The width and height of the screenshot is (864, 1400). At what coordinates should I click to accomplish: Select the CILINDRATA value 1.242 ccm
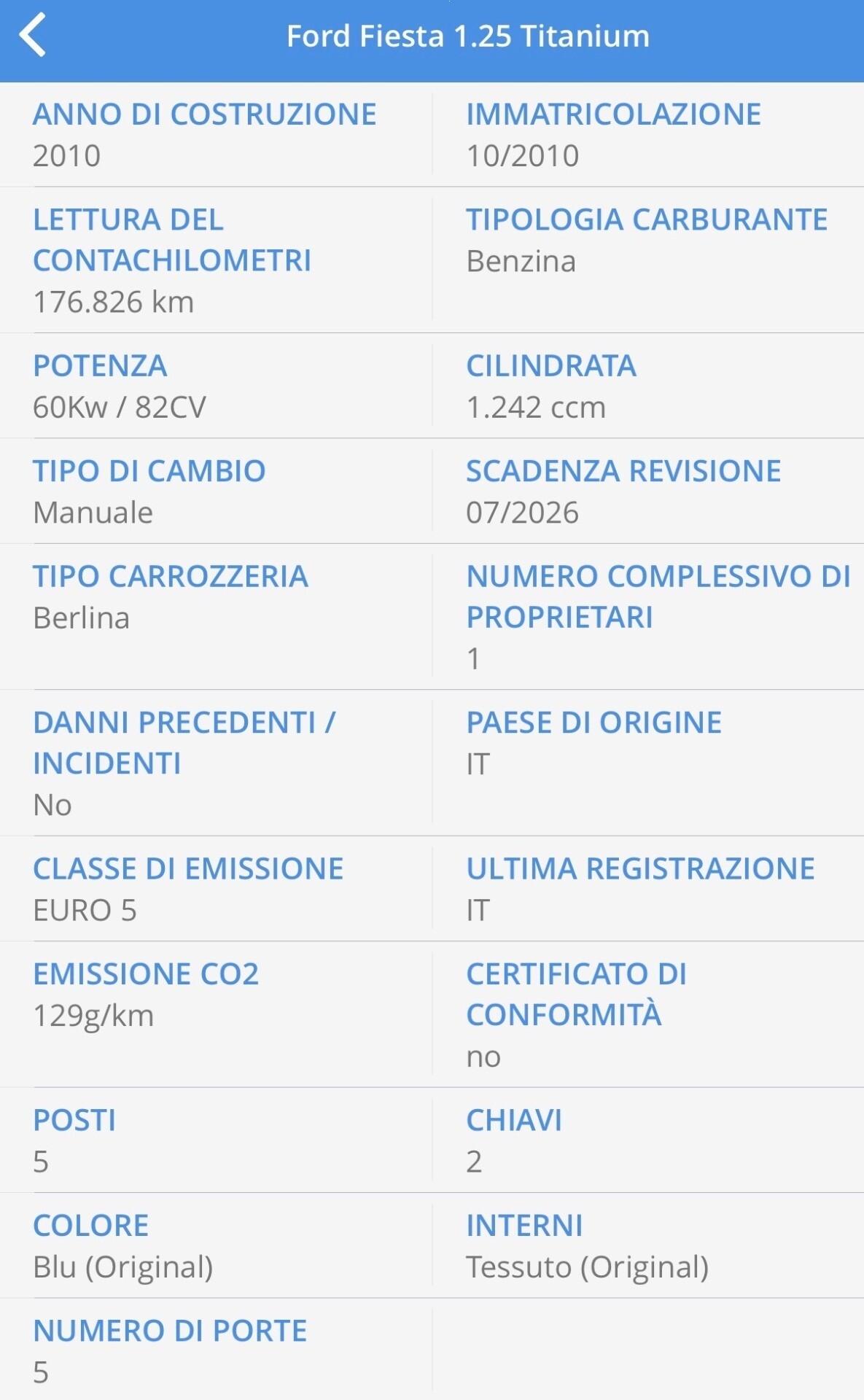tap(537, 407)
